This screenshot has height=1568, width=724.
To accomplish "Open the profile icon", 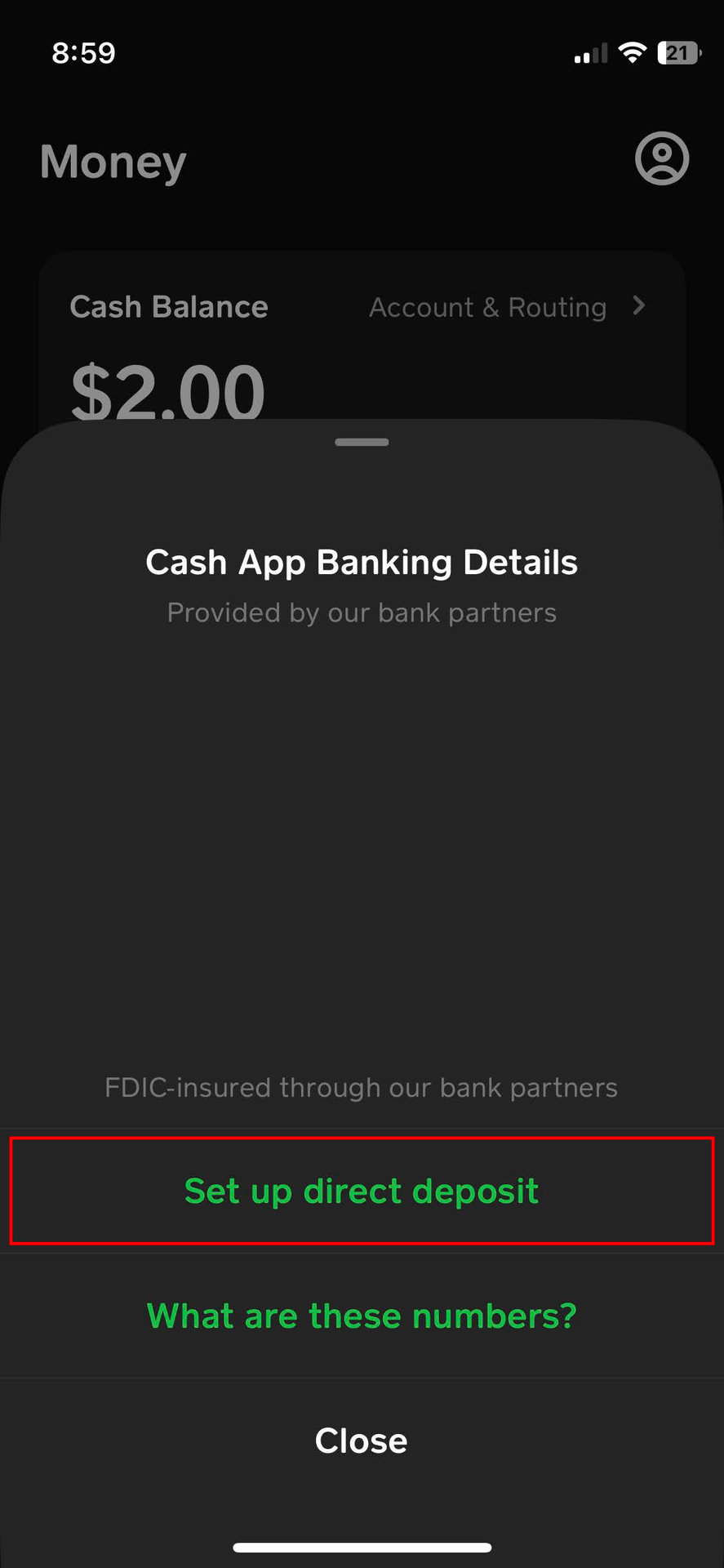I will coord(662,158).
